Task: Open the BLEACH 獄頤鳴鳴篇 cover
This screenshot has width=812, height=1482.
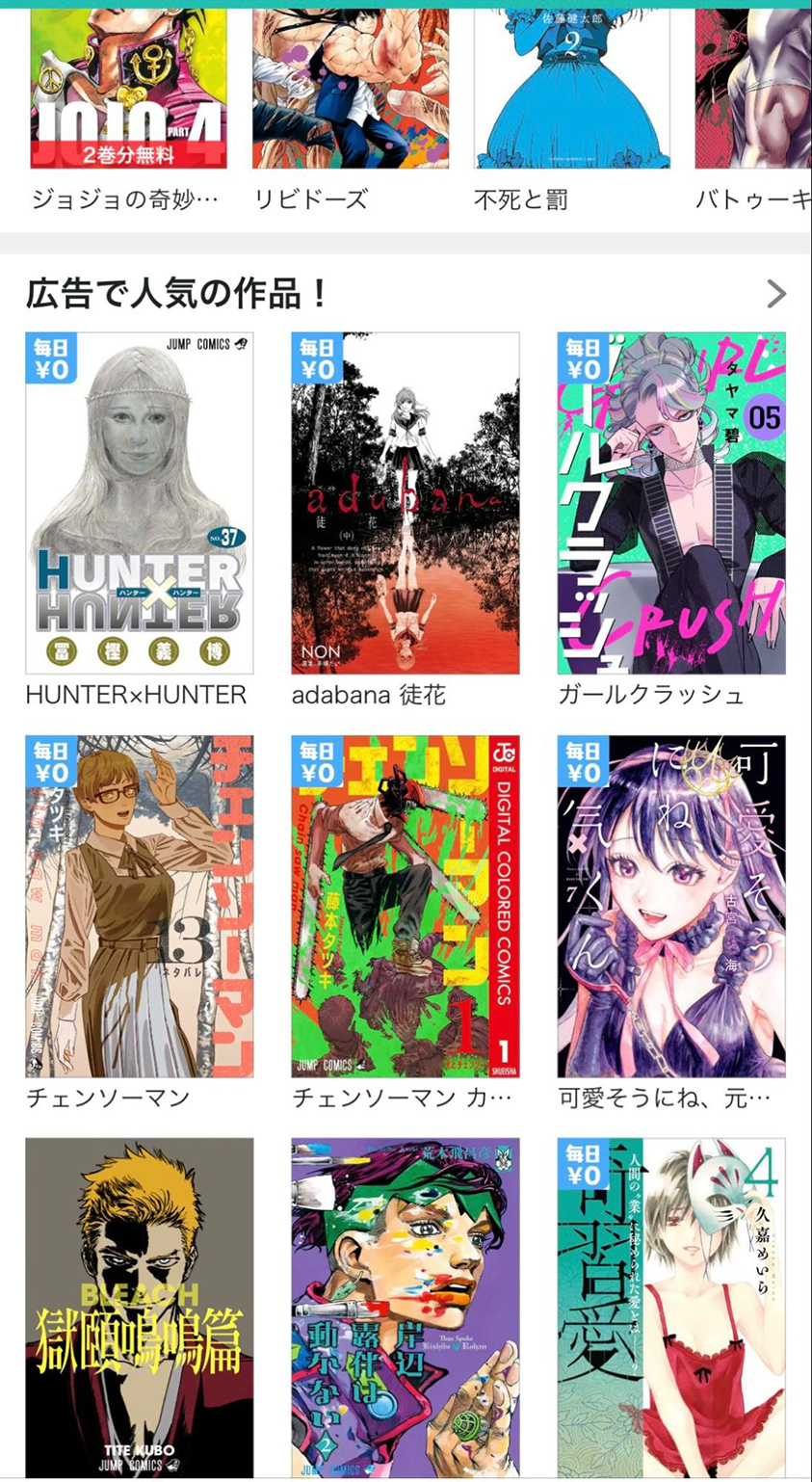Action: pyautogui.click(x=140, y=1308)
